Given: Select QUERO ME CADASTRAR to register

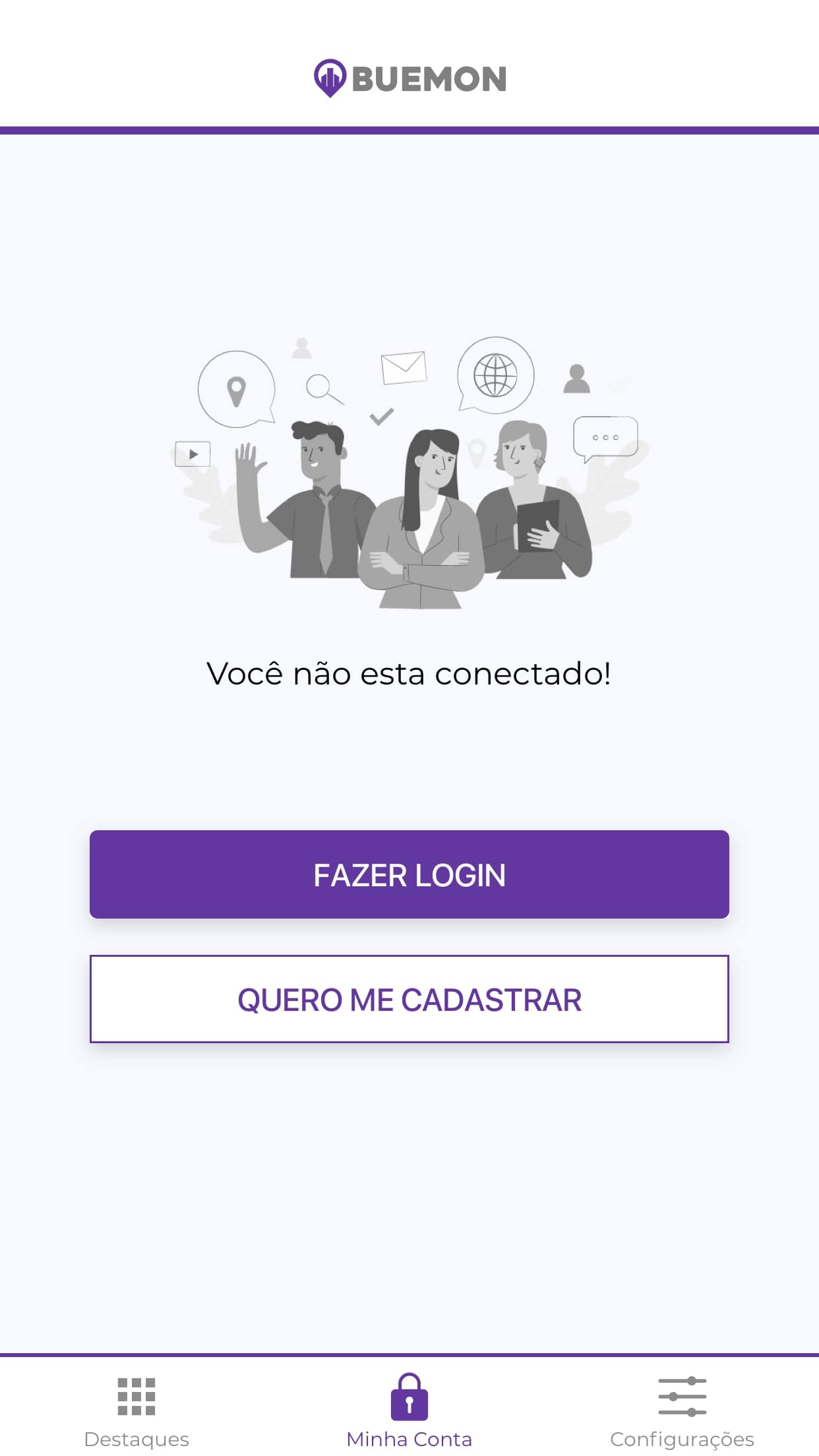Looking at the screenshot, I should (x=409, y=998).
